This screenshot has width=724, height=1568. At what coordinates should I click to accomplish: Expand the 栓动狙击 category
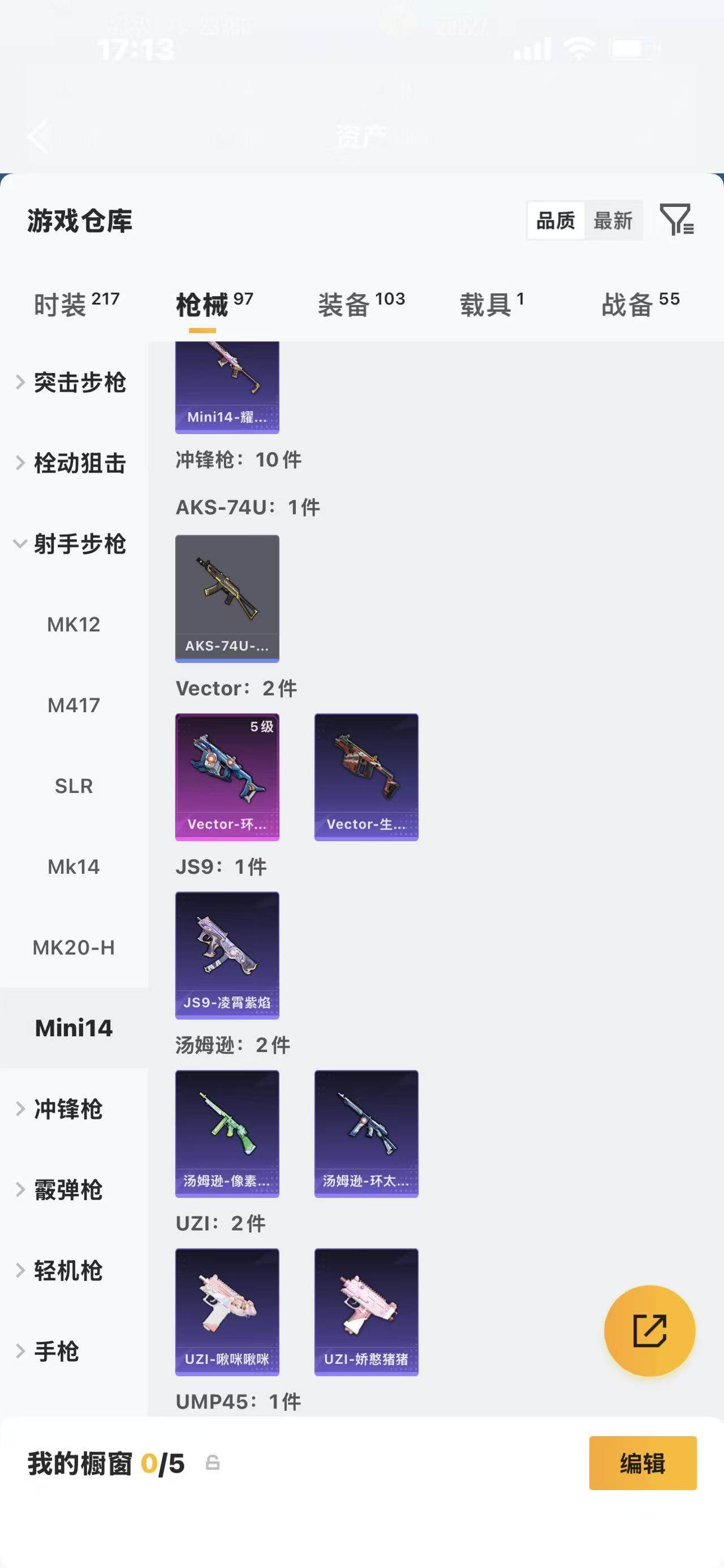click(x=72, y=463)
